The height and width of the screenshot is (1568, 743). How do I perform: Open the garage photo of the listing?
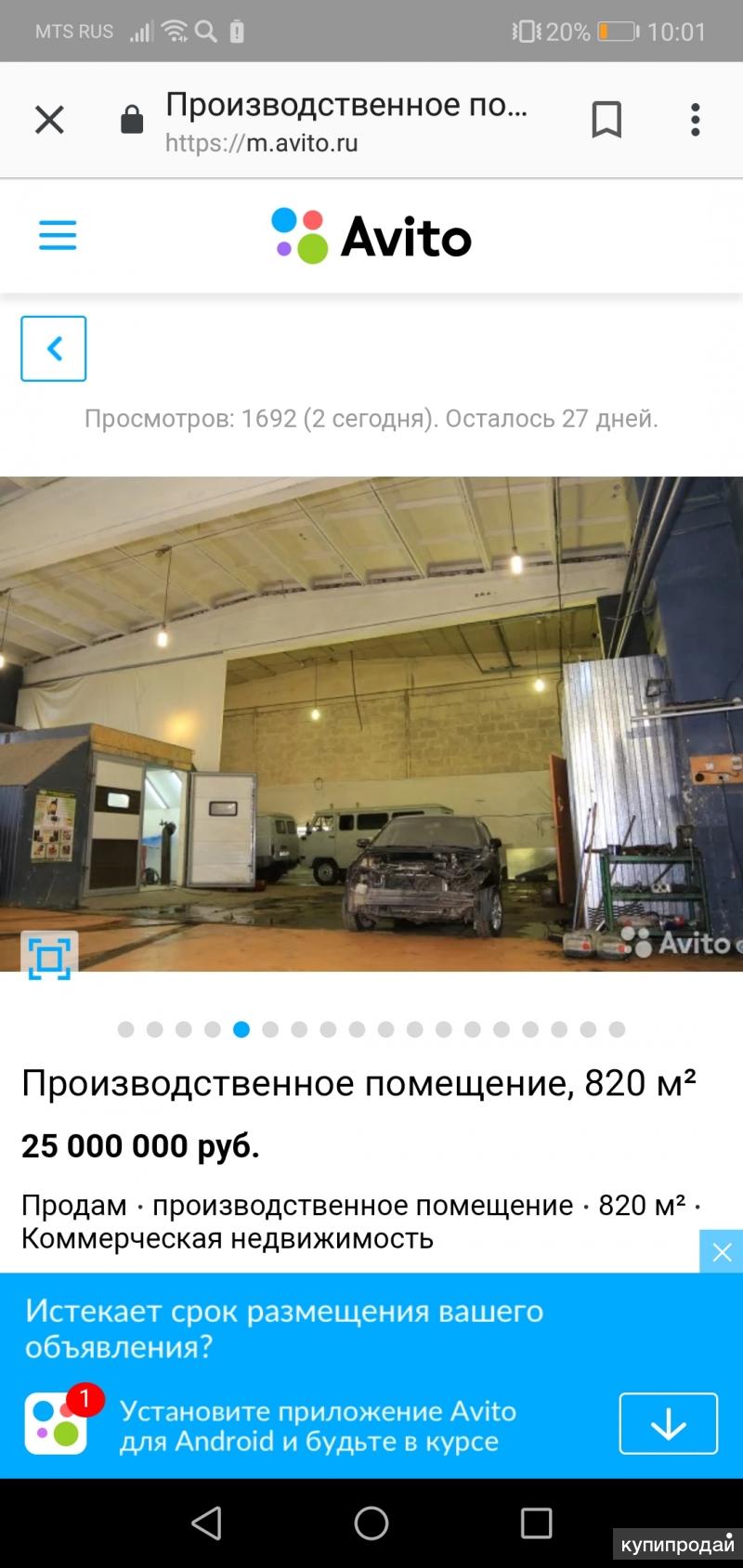click(x=371, y=725)
